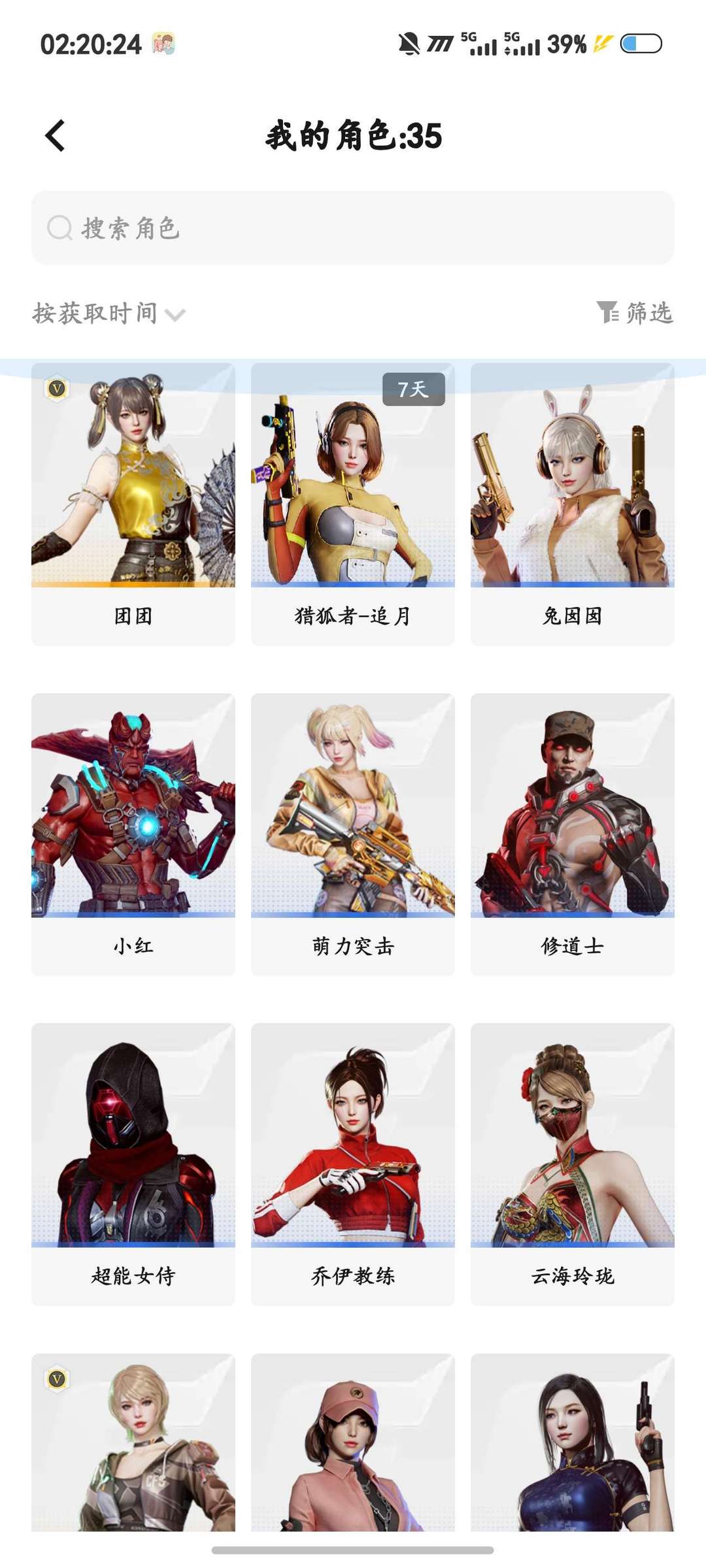The width and height of the screenshot is (706, 1568).
Task: Tap the search magnifier icon
Action: [x=59, y=228]
